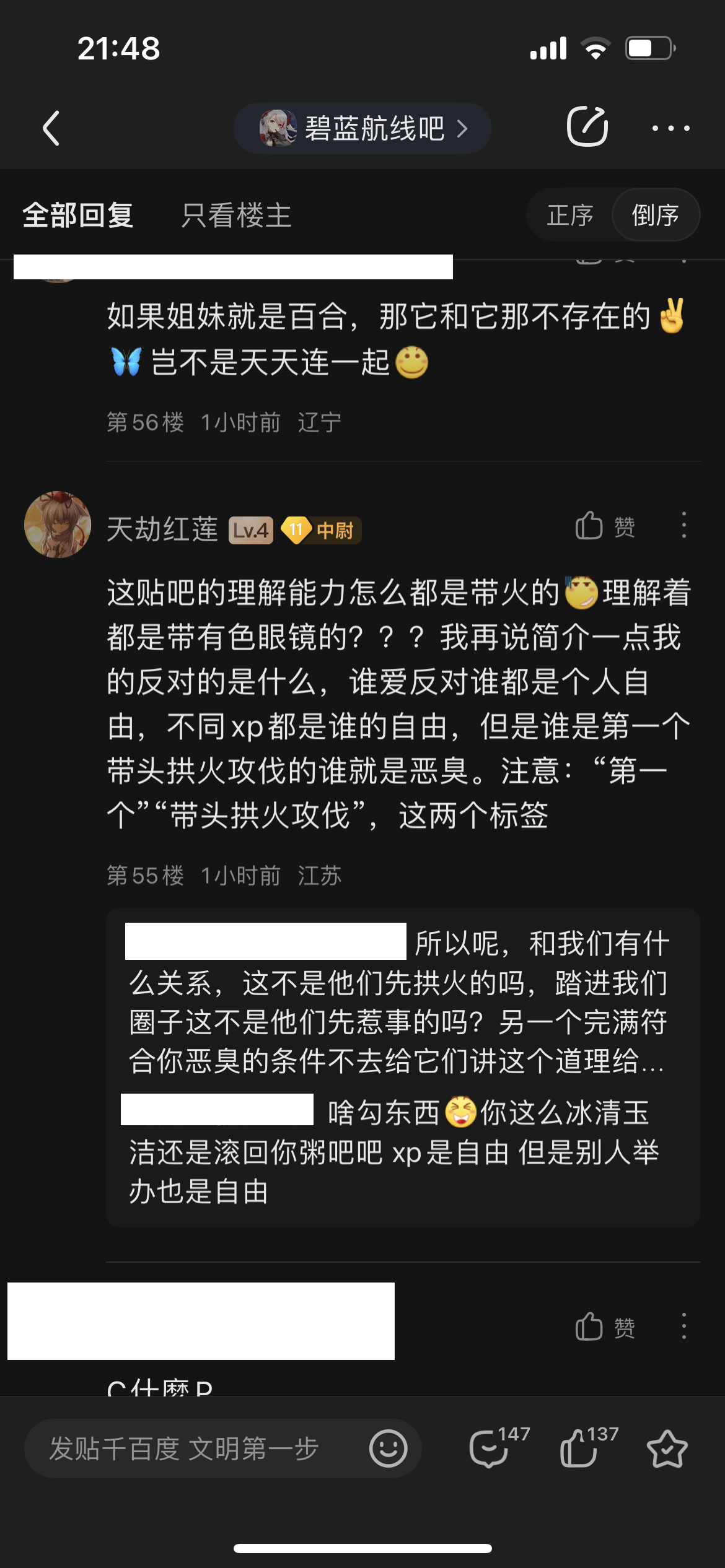Open 天劫红莲's profile avatar
The height and width of the screenshot is (1568, 725).
(x=58, y=525)
